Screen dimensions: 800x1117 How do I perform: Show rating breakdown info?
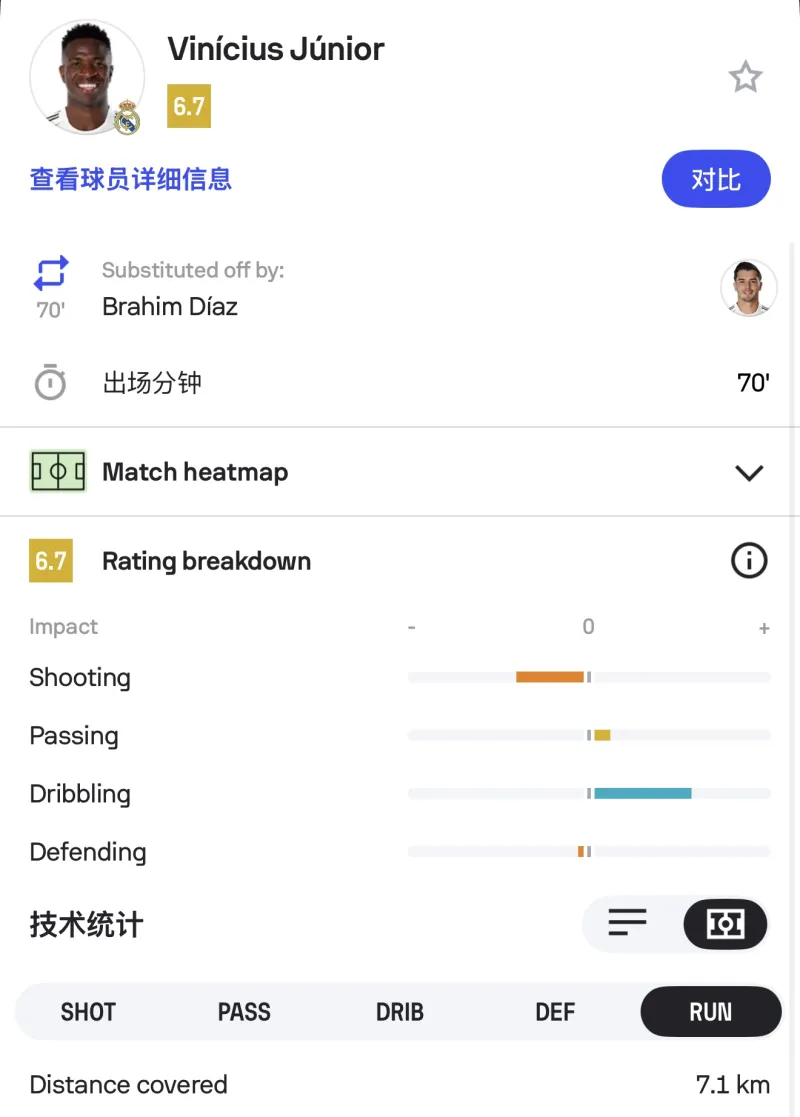click(749, 561)
